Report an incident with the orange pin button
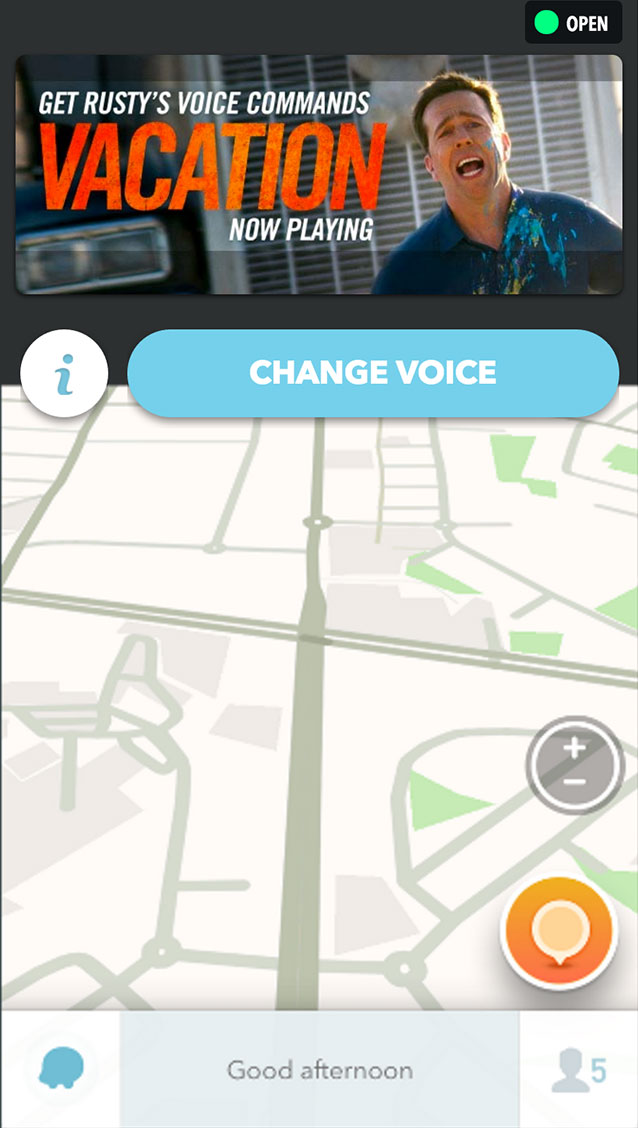 click(x=560, y=933)
